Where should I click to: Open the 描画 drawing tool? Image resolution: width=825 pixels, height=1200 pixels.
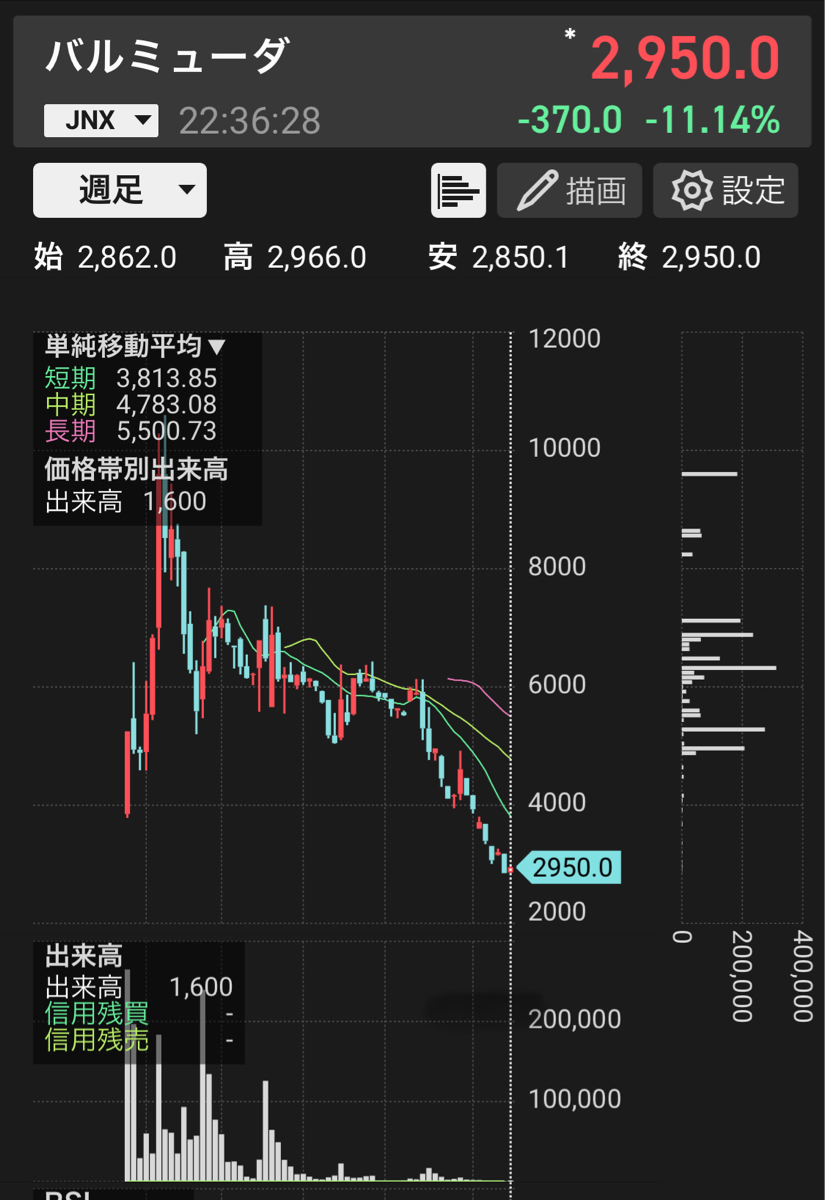pos(569,190)
